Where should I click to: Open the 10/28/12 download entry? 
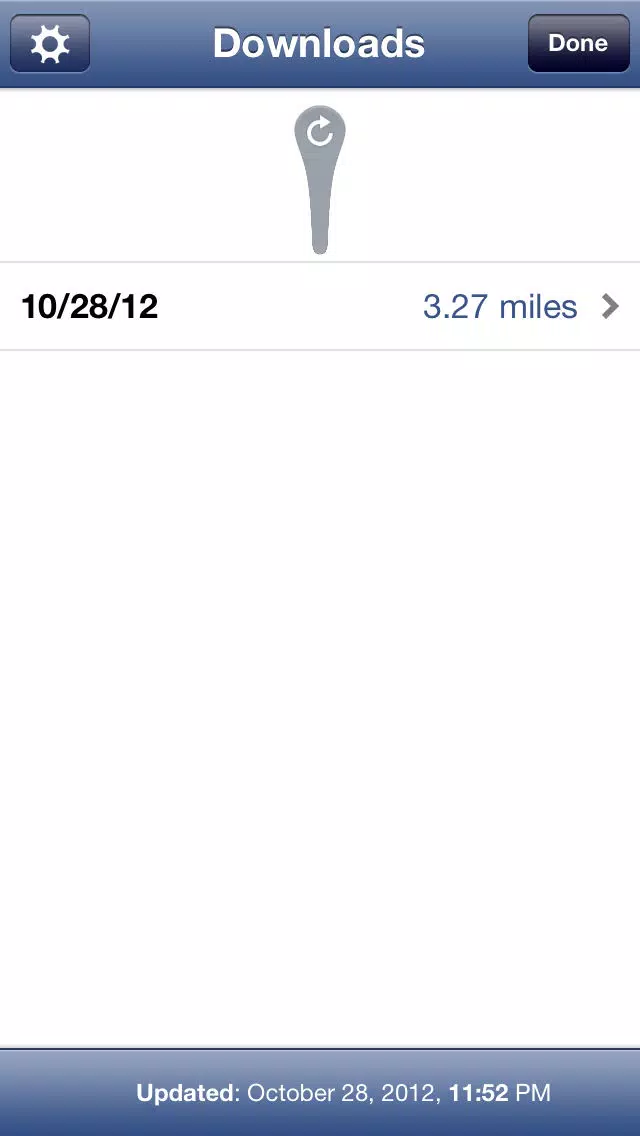320,306
